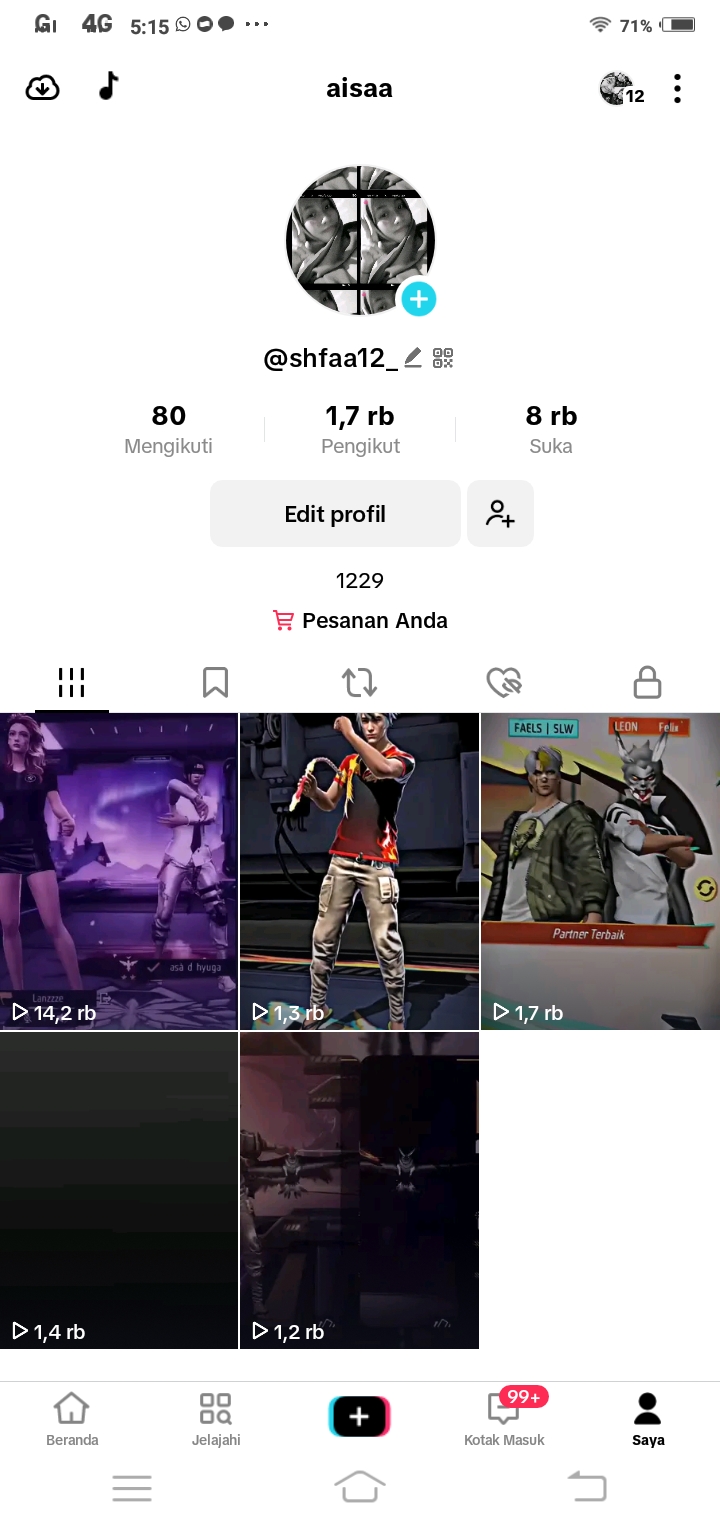This screenshot has height=1520, width=720.
Task: Go to the Beranda tab
Action: pos(72,1420)
